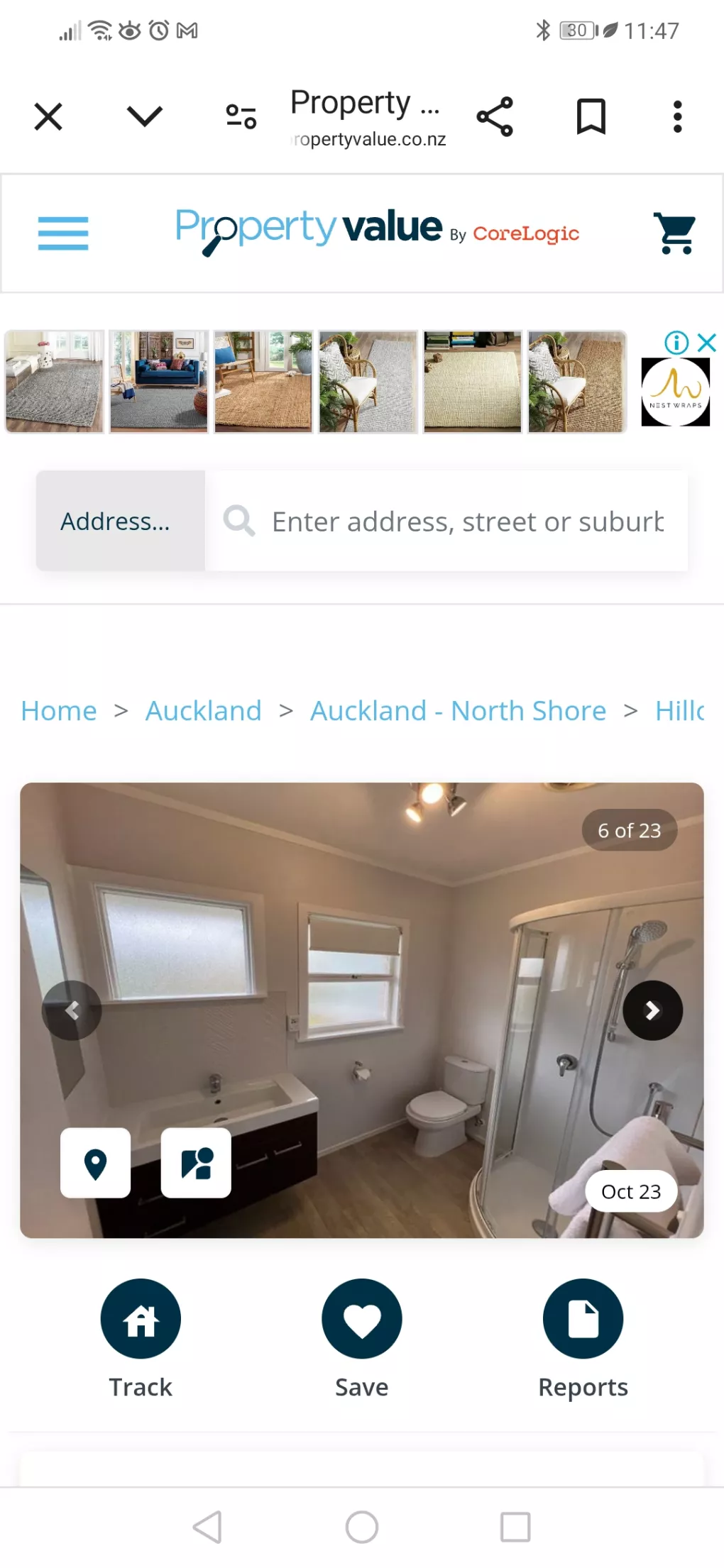Tap the address, street or suburb field
Image resolution: width=724 pixels, height=1568 pixels.
467,521
